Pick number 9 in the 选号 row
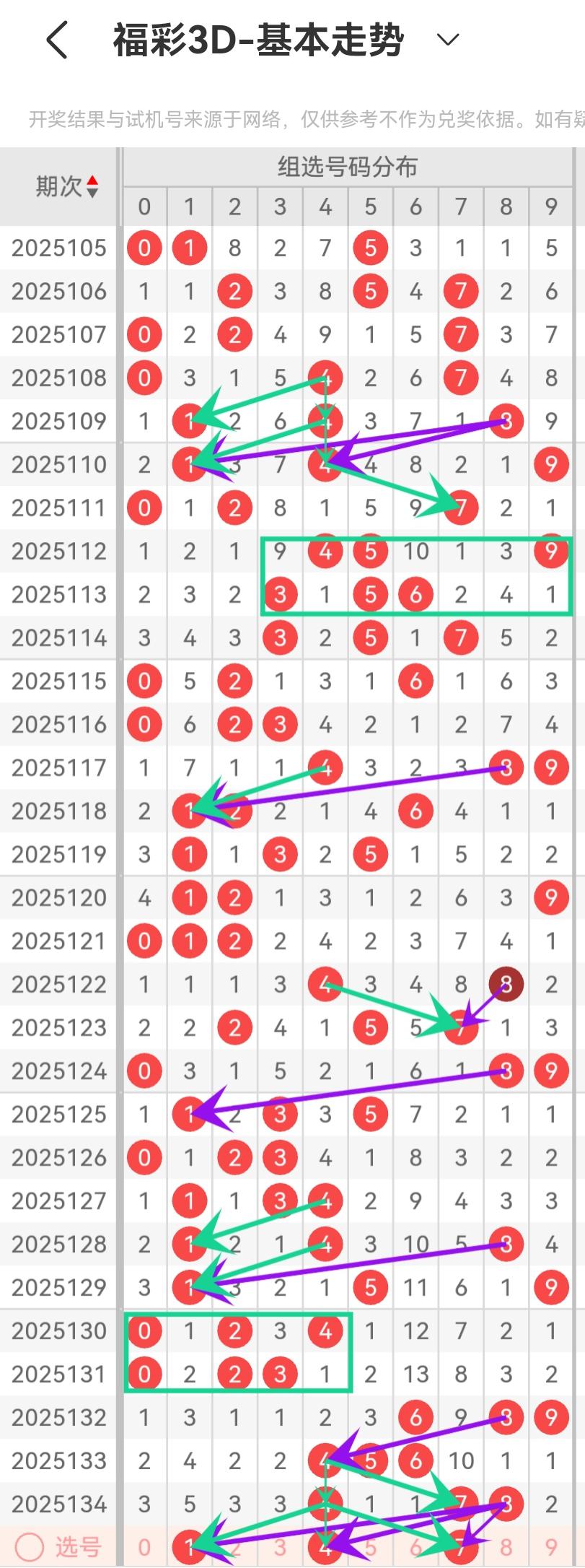Image resolution: width=585 pixels, height=1568 pixels. (x=552, y=1547)
